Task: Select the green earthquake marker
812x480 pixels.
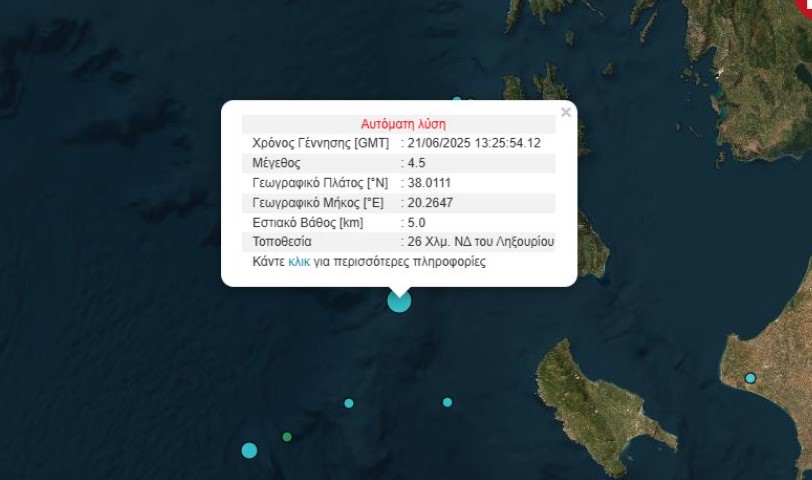Action: coord(287,437)
